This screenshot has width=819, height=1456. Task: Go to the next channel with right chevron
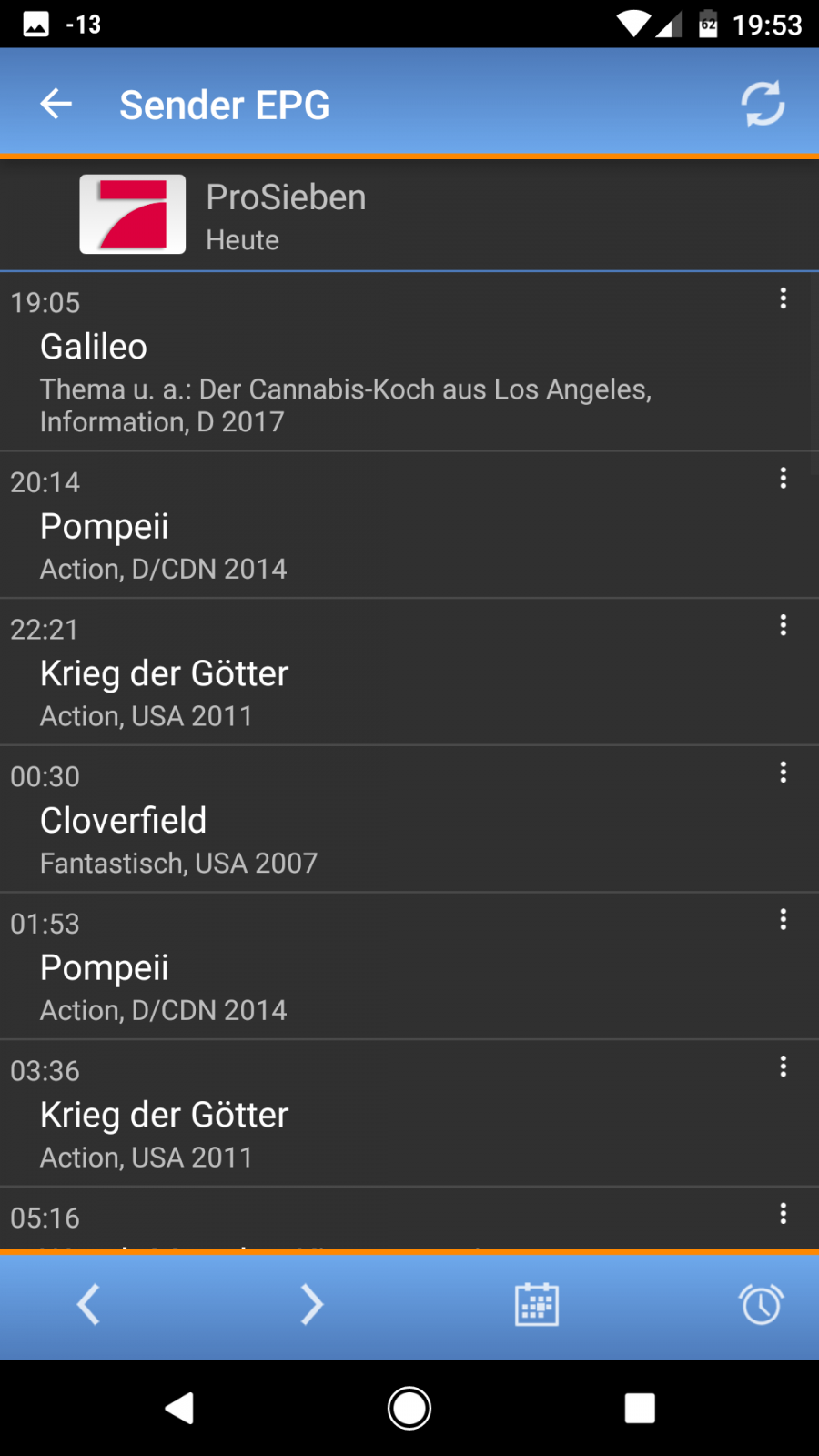[311, 1305]
